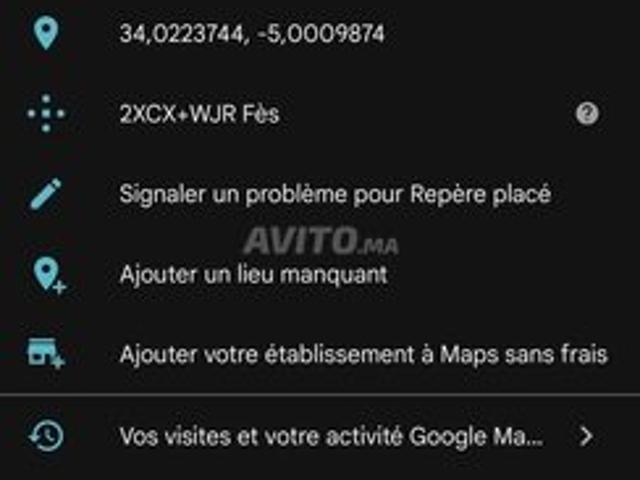Open Ajouter votre établissement à Maps sans frais

[363, 354]
